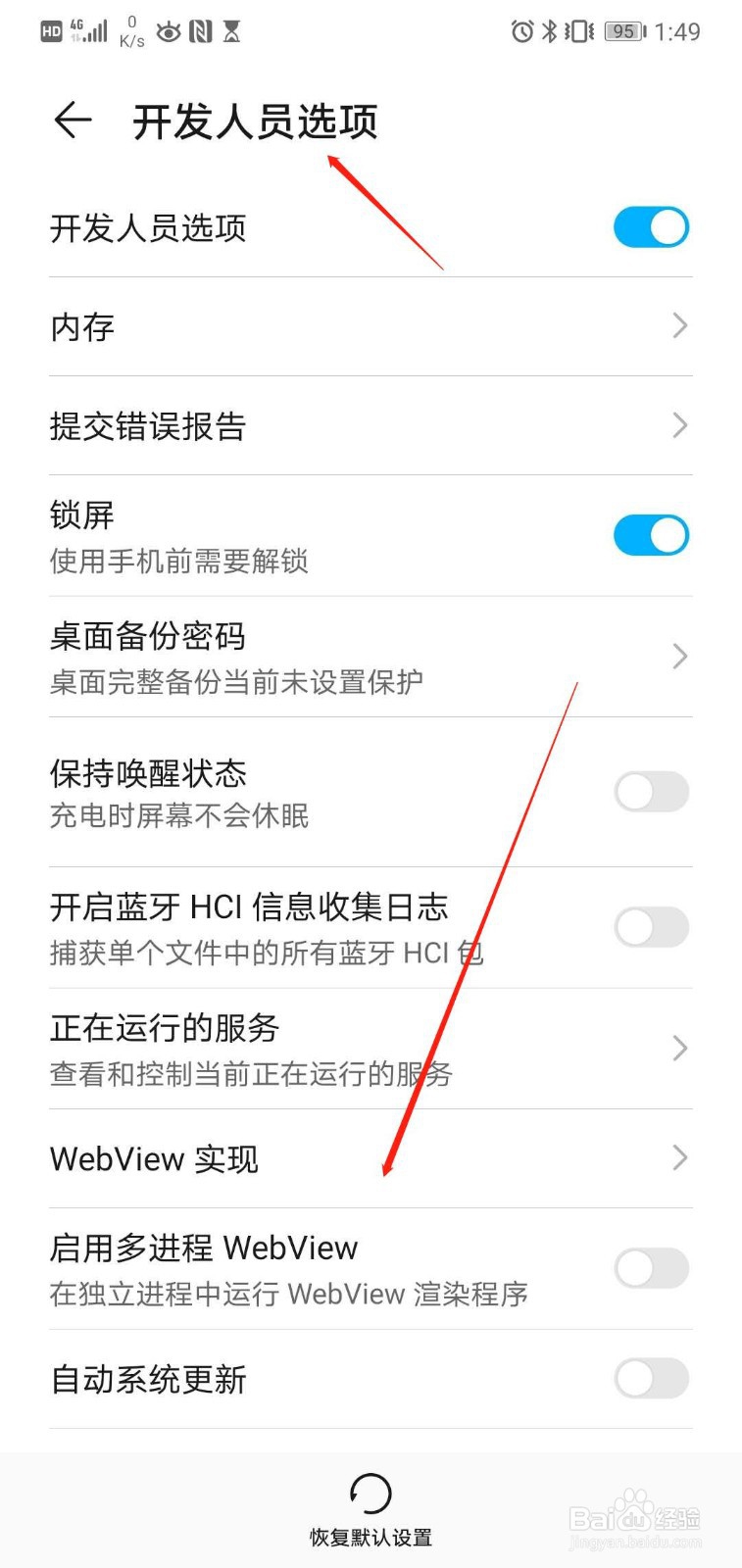This screenshot has width=742, height=1568.
Task: Click the hourglass status bar icon
Action: pos(232,31)
